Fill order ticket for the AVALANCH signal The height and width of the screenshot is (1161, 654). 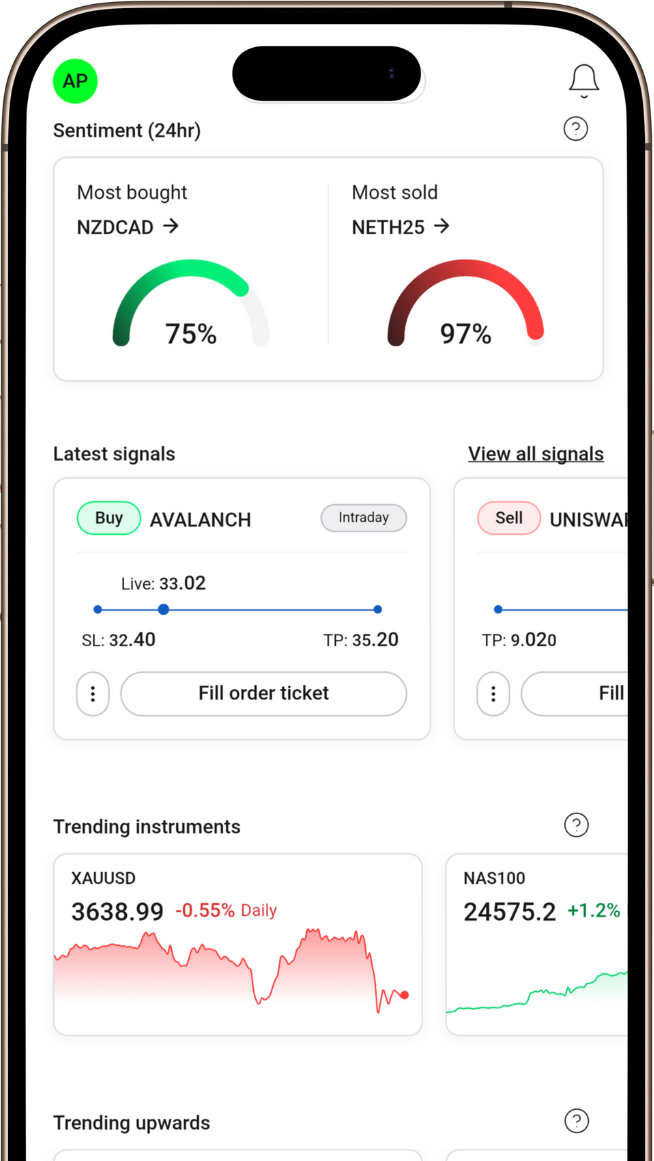[x=263, y=694]
